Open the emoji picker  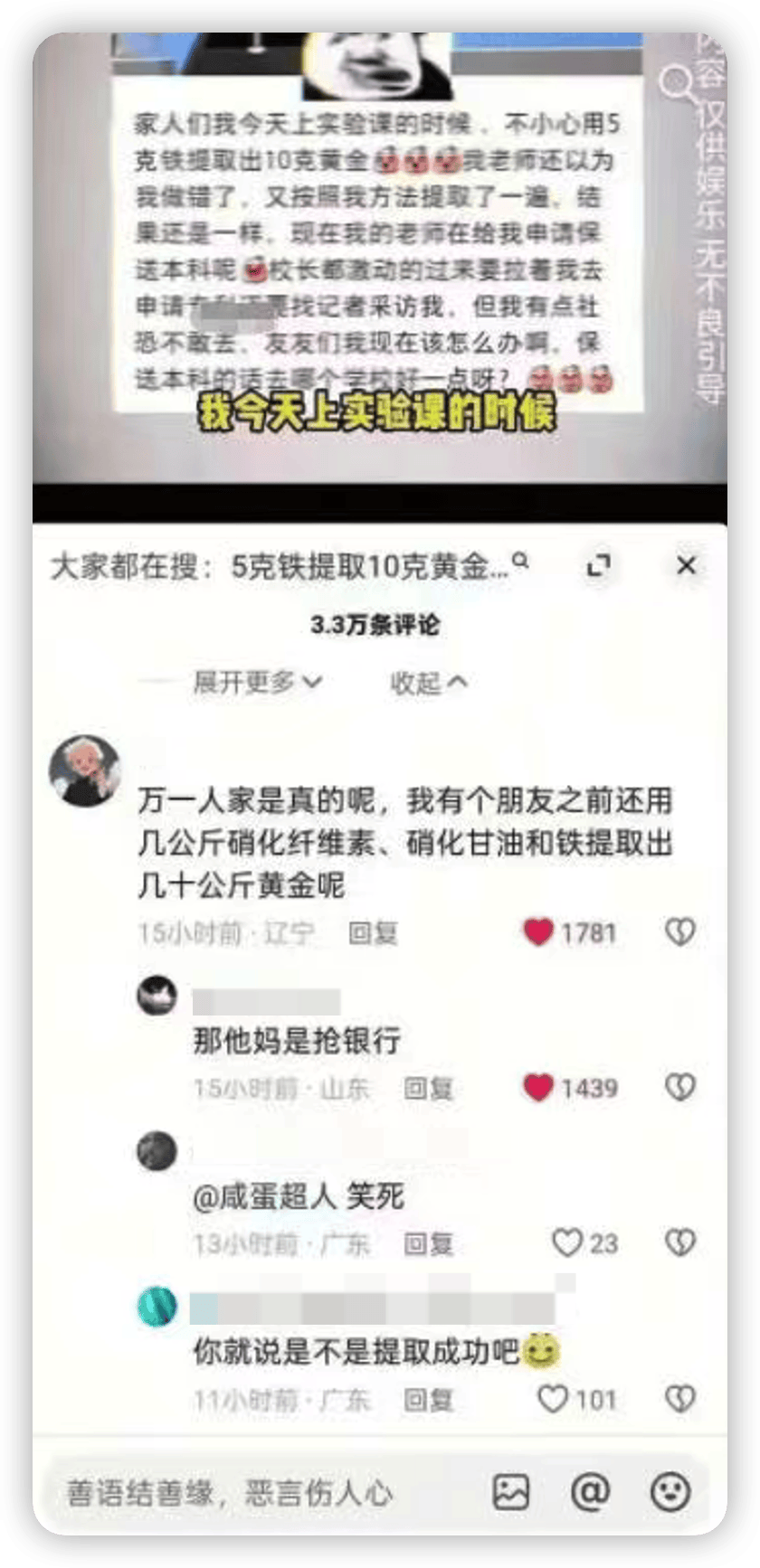pos(670,1492)
